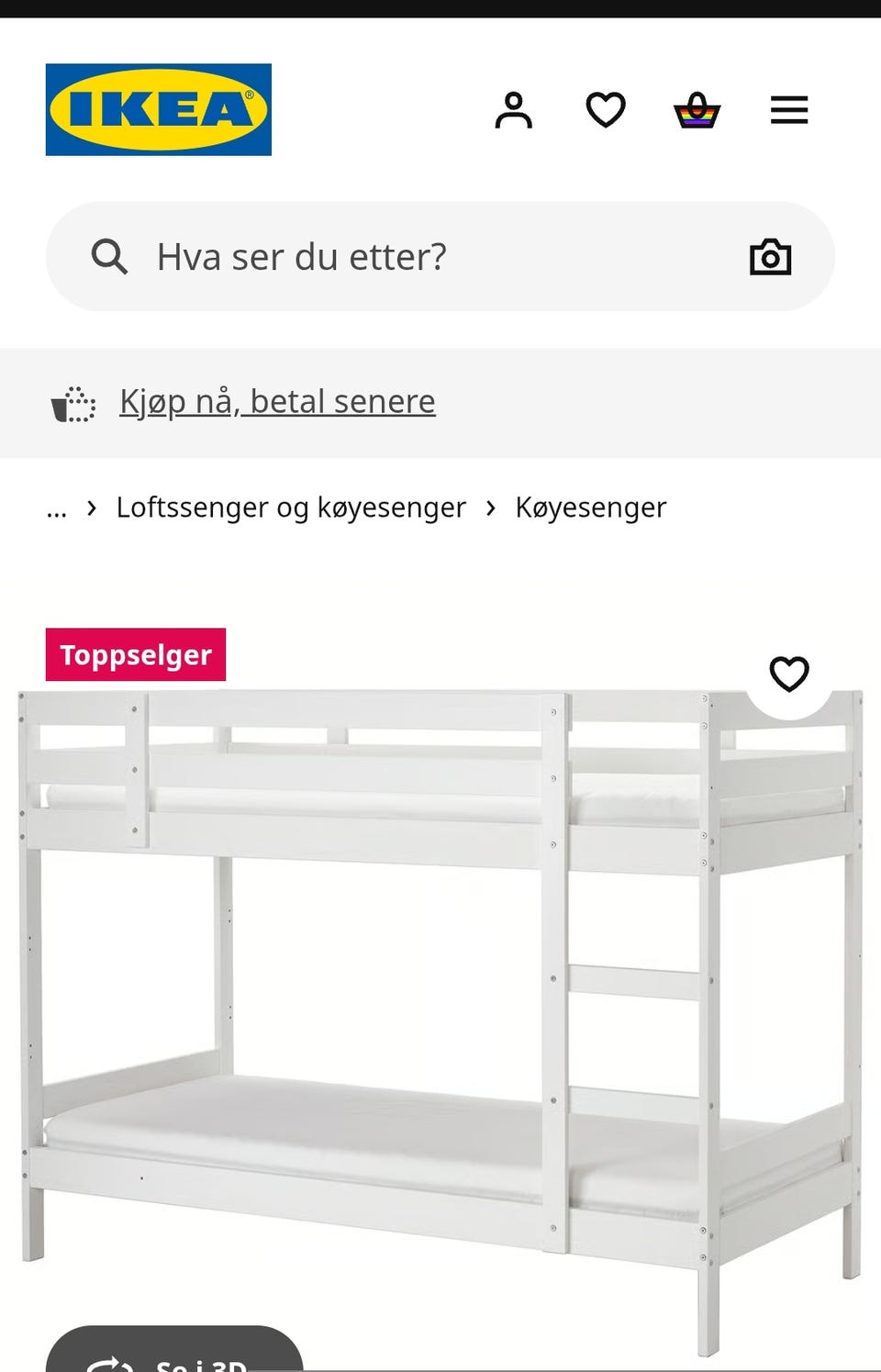This screenshot has height=1372, width=881.
Task: Open the favorites heart icon in header
Action: click(606, 110)
